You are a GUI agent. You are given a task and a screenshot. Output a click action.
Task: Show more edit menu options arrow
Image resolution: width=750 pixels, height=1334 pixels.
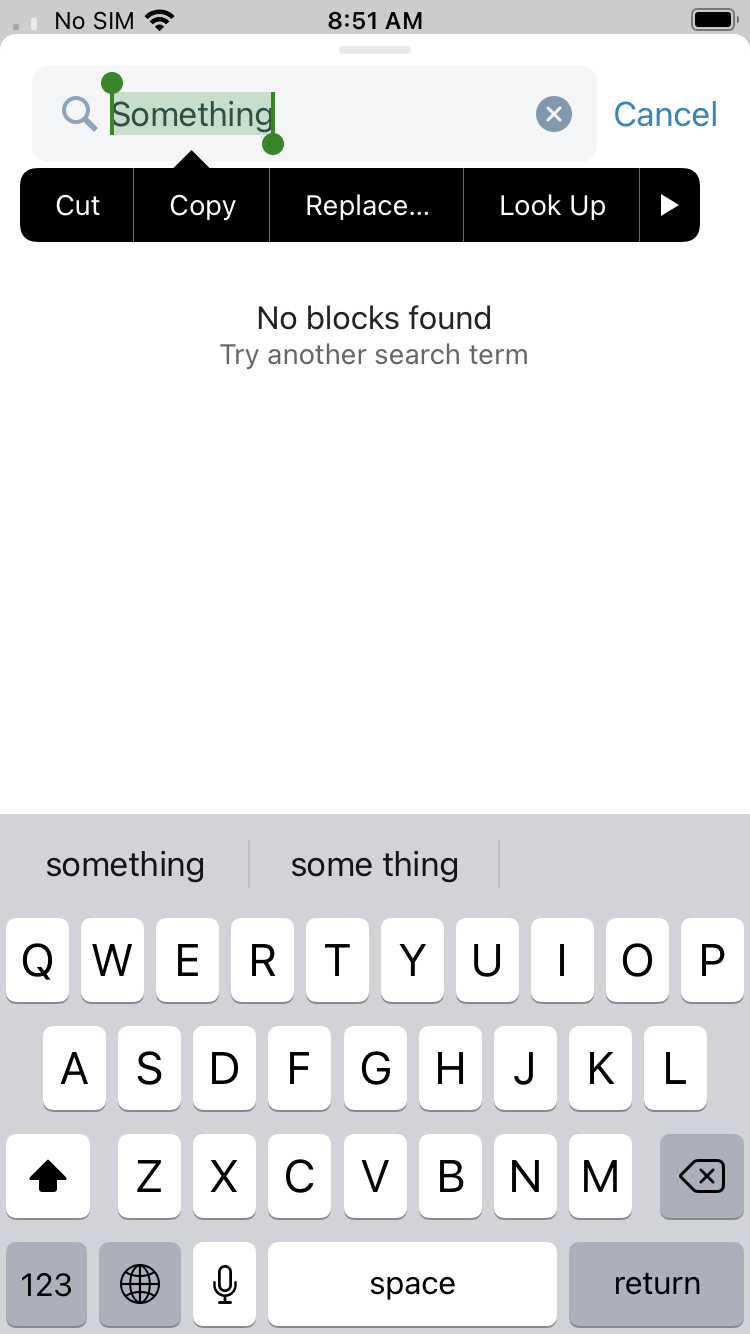click(x=670, y=205)
